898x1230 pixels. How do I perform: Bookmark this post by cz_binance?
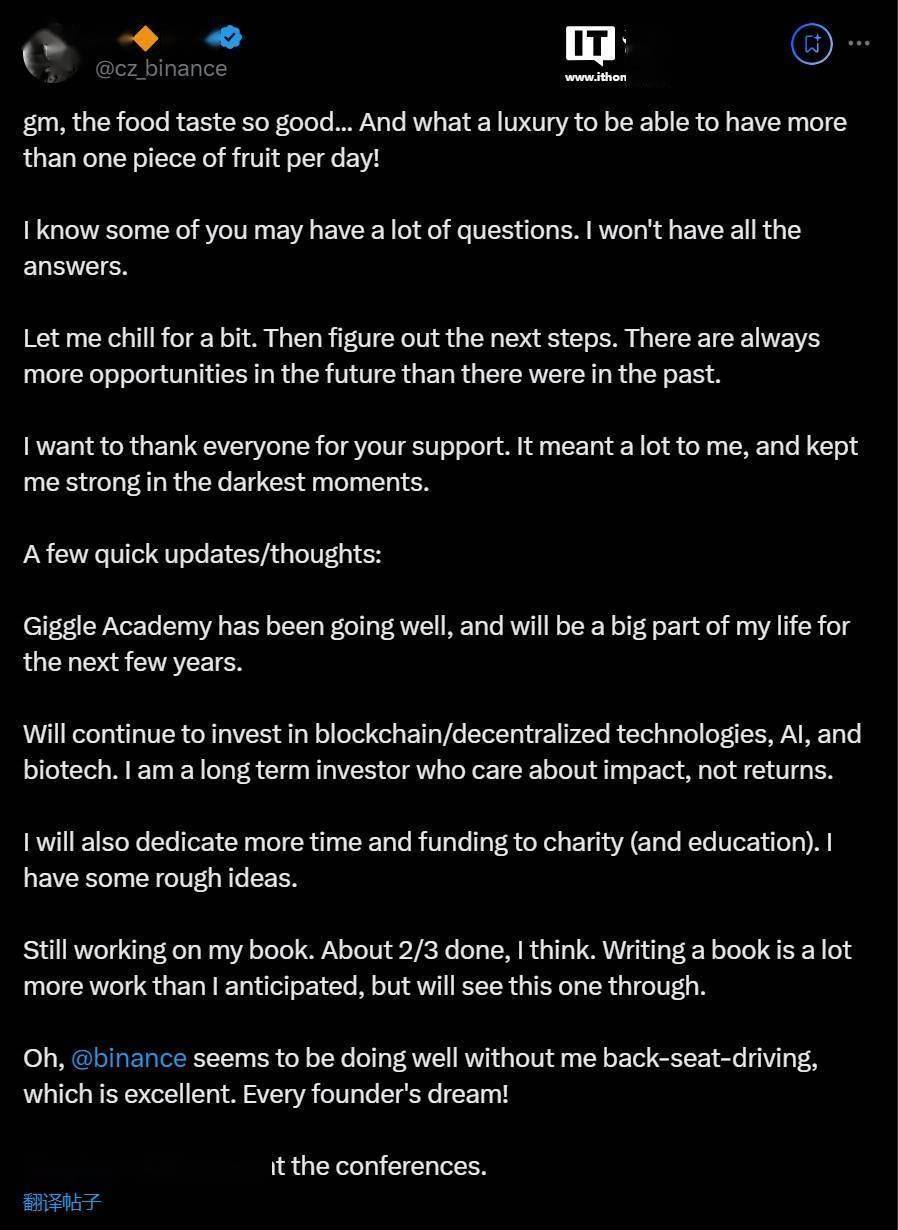811,44
